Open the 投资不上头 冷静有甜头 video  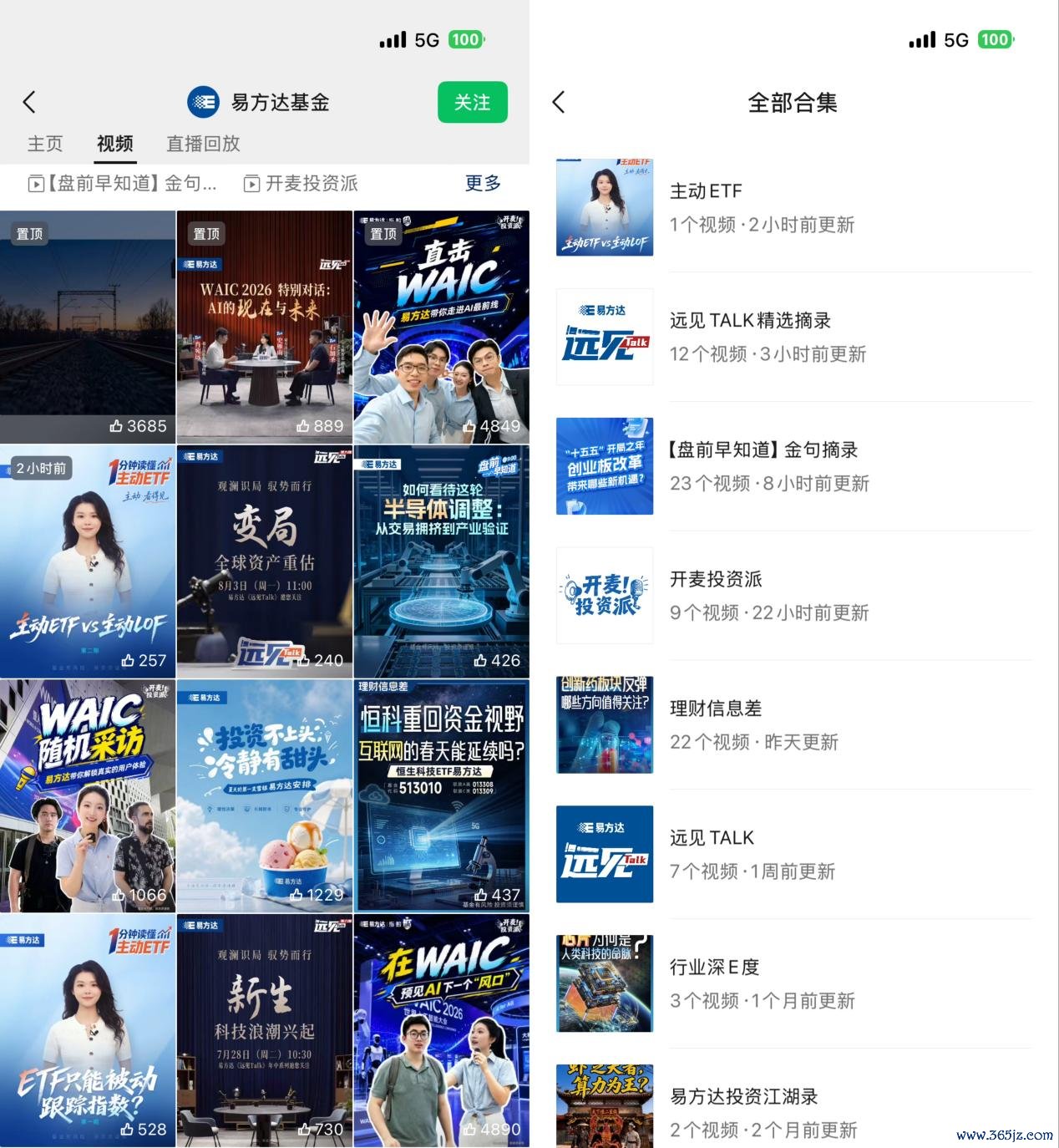tap(265, 795)
